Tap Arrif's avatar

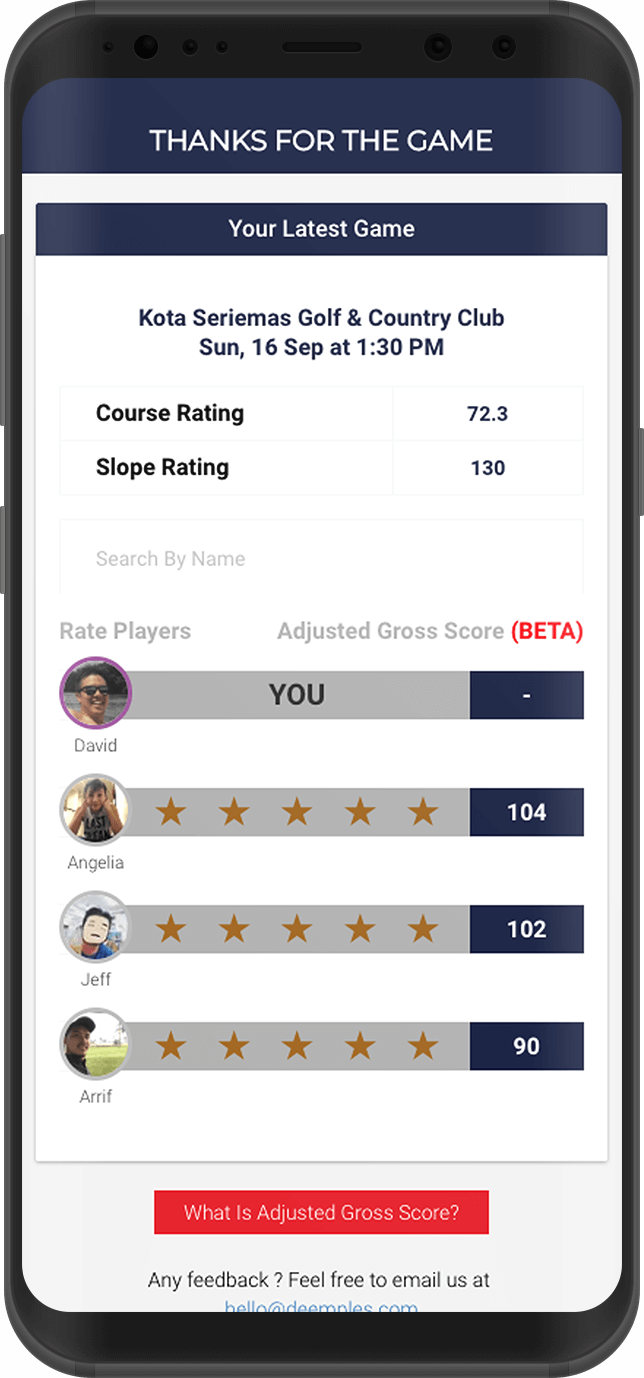tap(95, 1044)
